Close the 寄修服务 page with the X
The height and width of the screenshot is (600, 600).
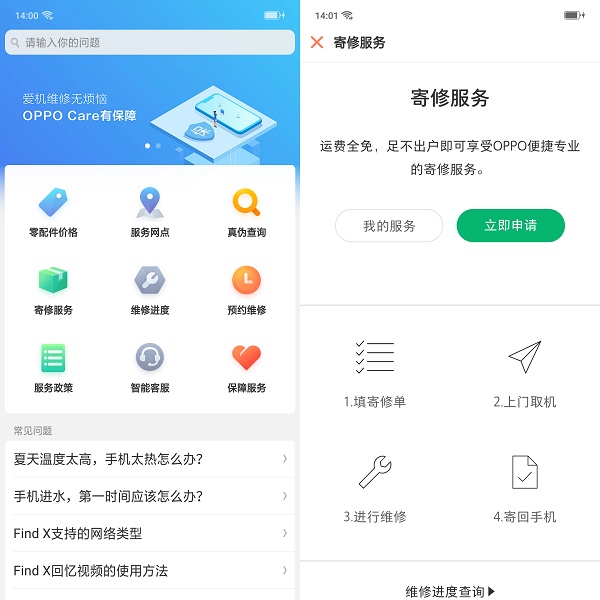317,42
